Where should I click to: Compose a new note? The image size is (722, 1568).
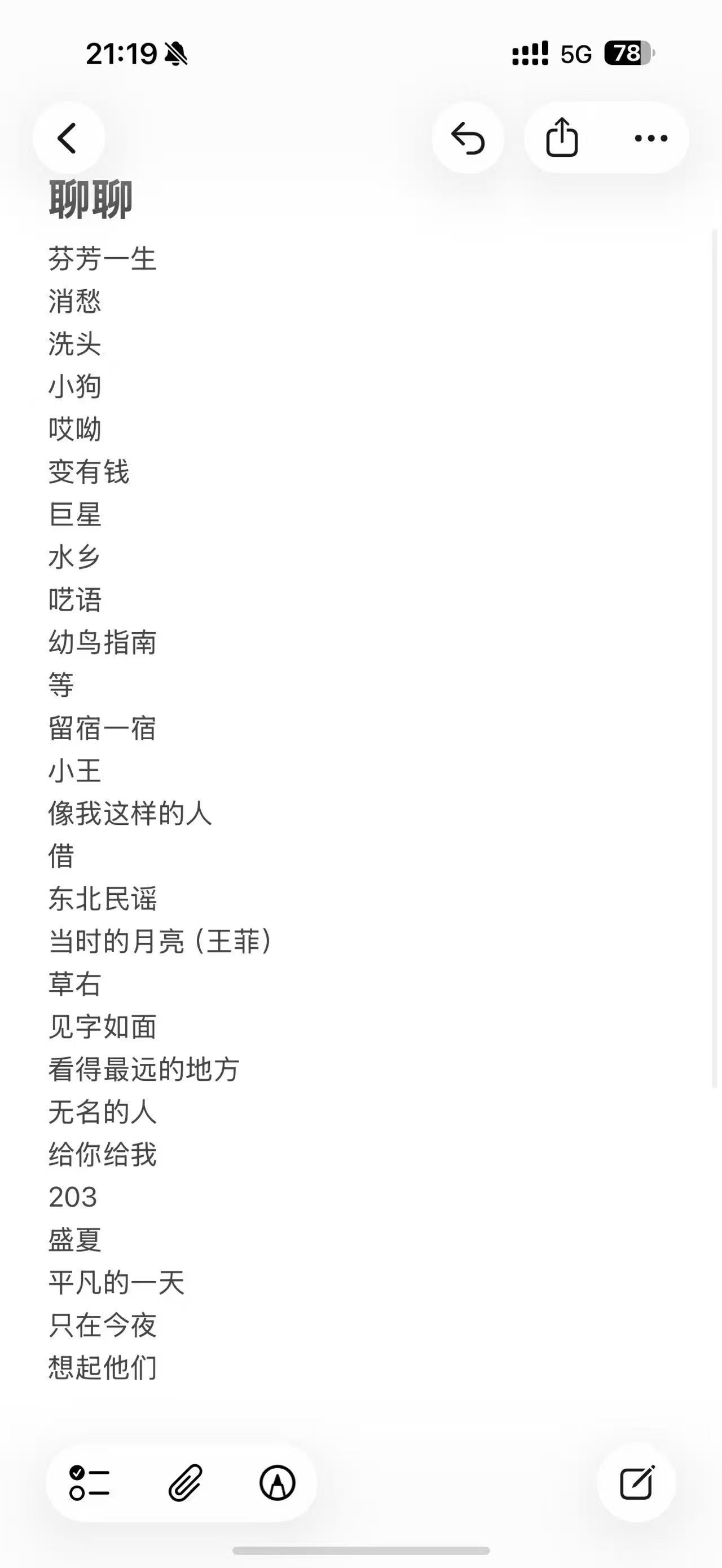point(636,1482)
